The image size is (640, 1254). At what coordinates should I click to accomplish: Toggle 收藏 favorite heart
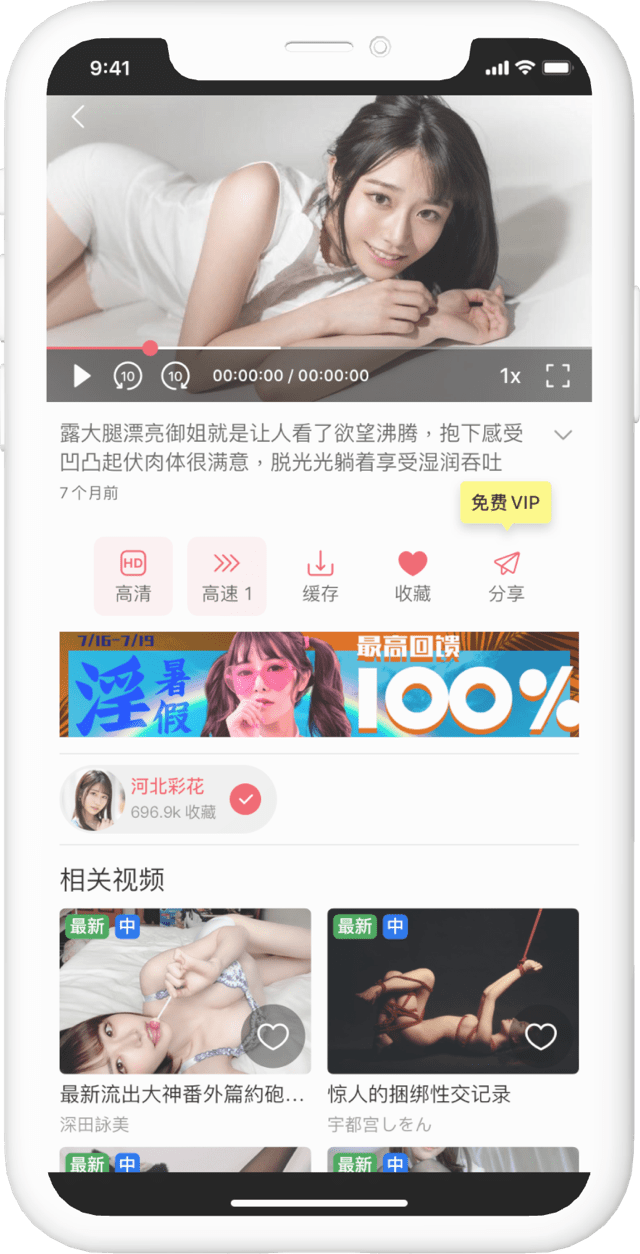(x=412, y=576)
